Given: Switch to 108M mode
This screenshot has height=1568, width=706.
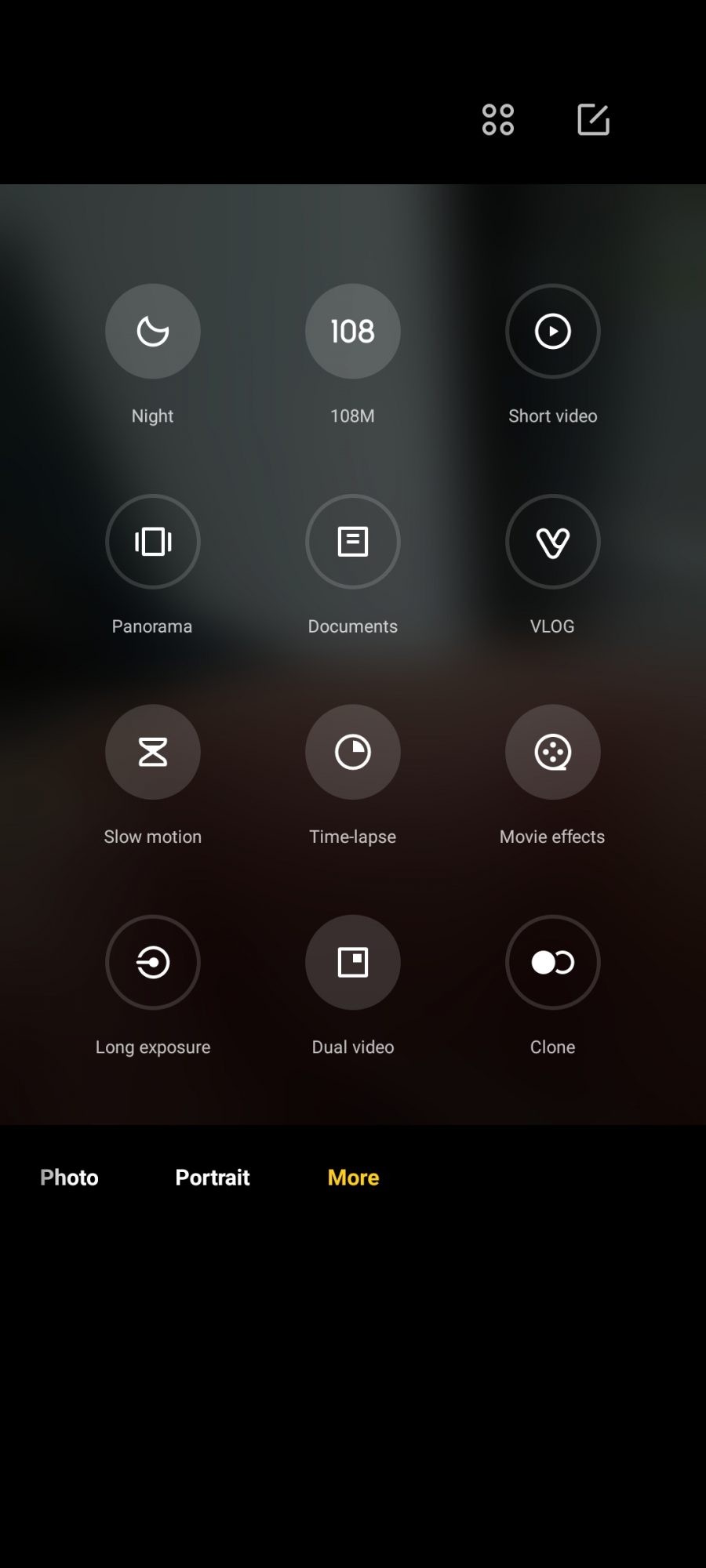Looking at the screenshot, I should (x=353, y=332).
